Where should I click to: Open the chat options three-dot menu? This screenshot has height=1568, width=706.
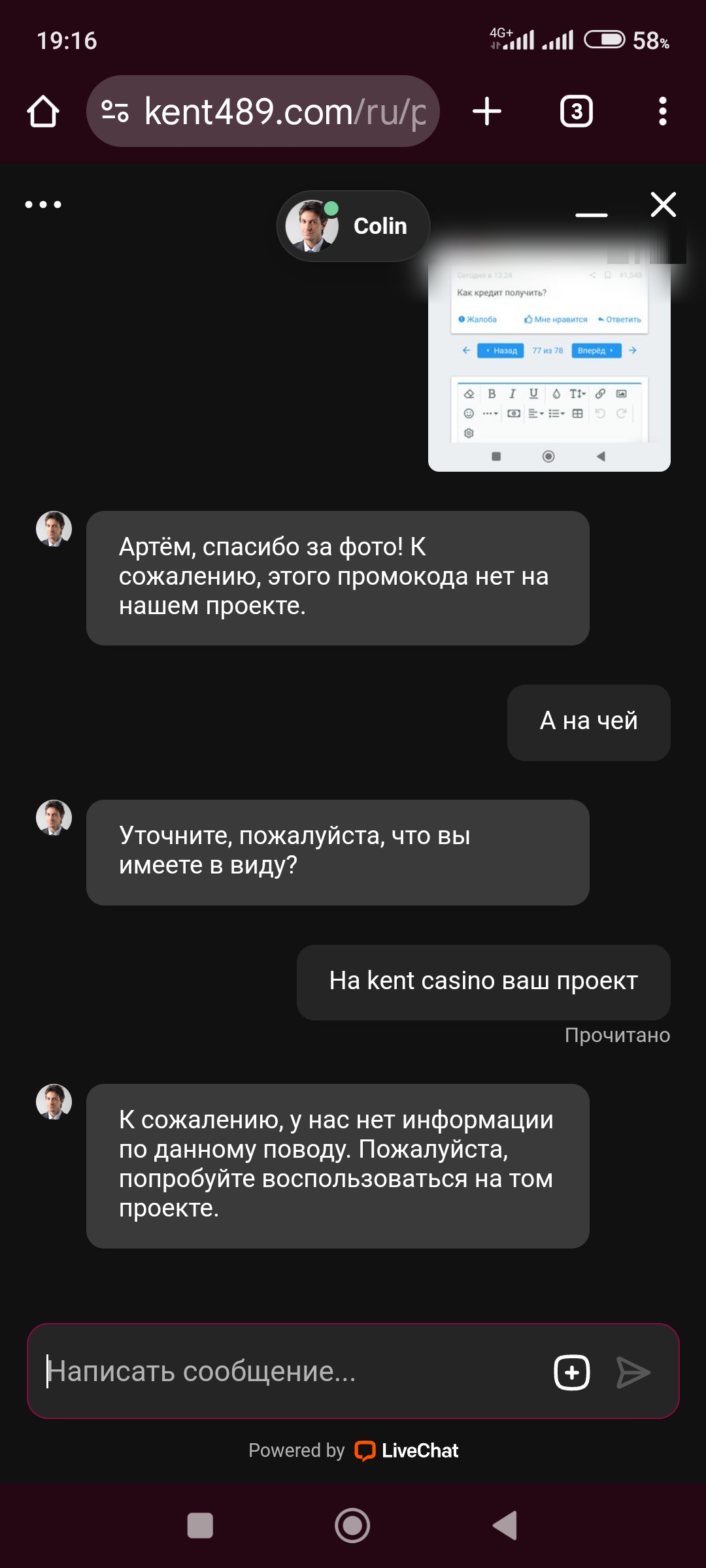[43, 204]
